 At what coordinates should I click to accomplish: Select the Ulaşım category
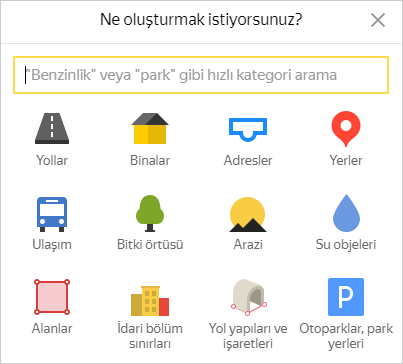[52, 223]
